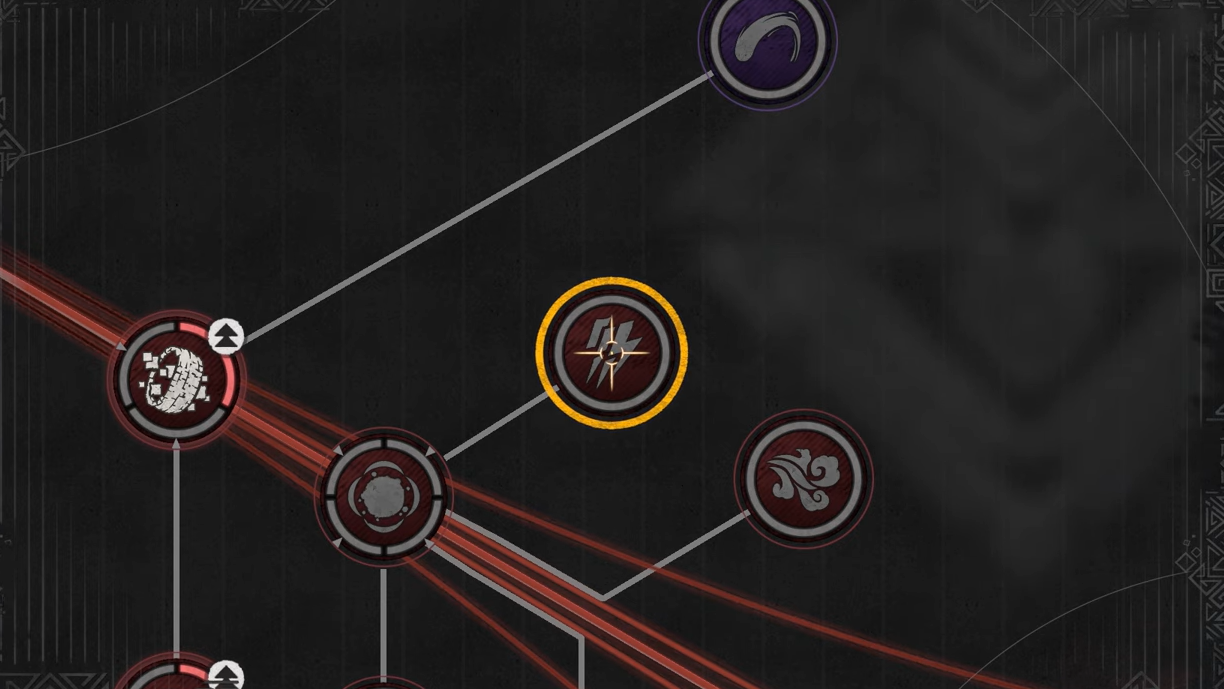Viewport: 1224px width, 689px height.
Task: Open the highlighted lightning bolt skill node
Action: click(x=611, y=352)
